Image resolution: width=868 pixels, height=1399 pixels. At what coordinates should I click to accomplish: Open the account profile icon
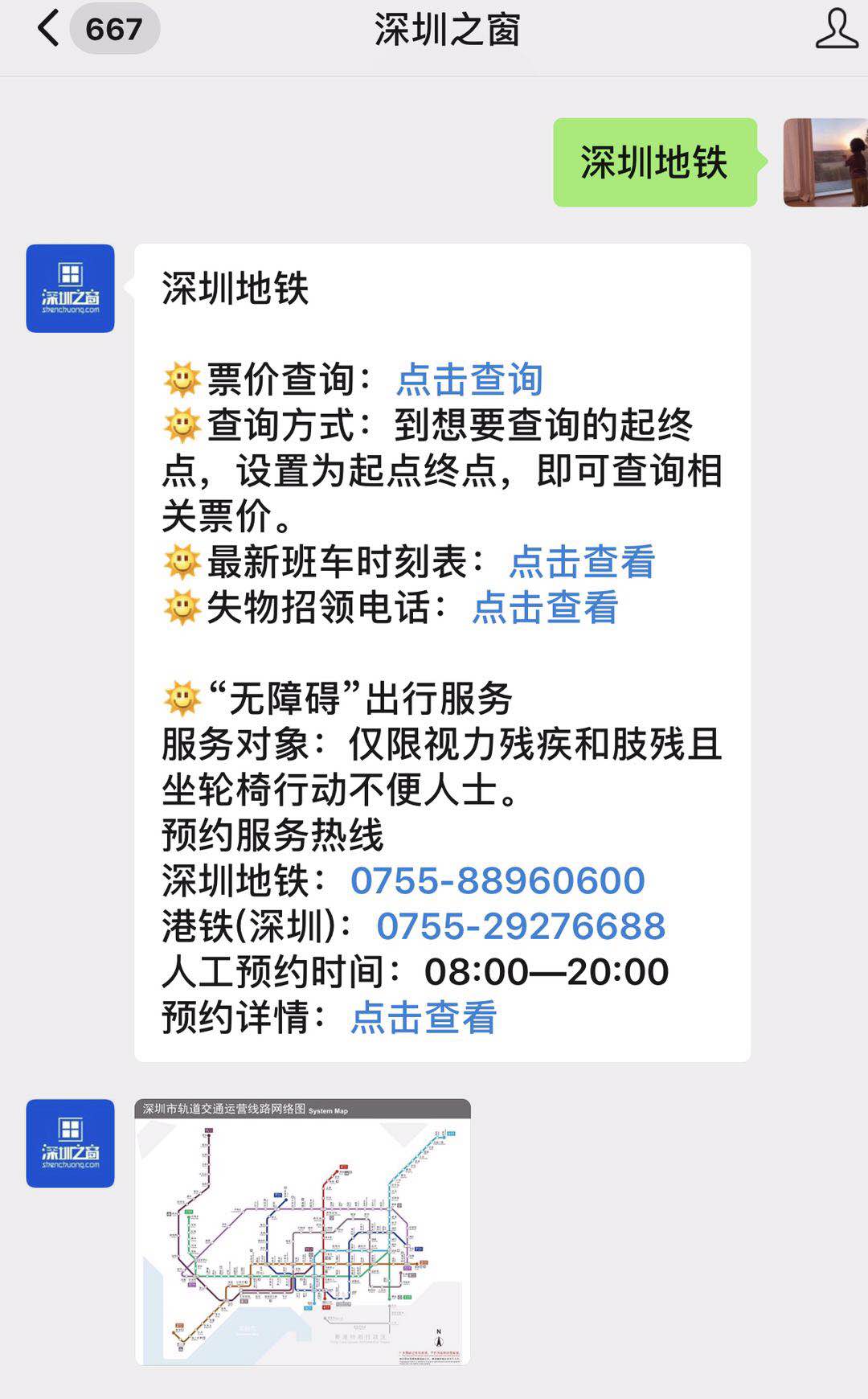[x=837, y=29]
